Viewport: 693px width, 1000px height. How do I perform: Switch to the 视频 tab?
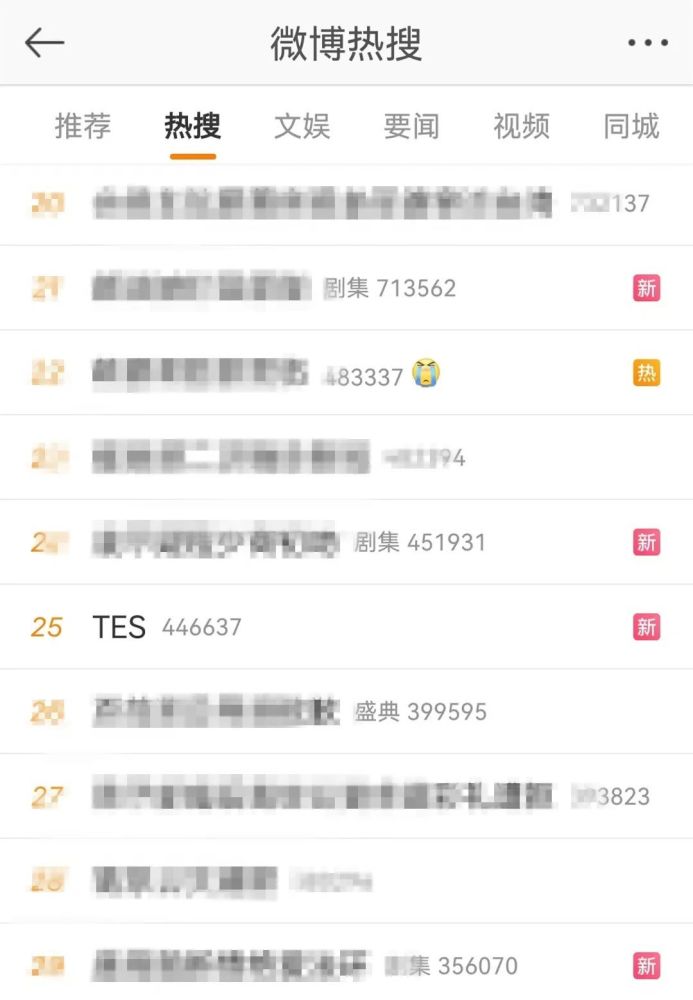pos(521,127)
